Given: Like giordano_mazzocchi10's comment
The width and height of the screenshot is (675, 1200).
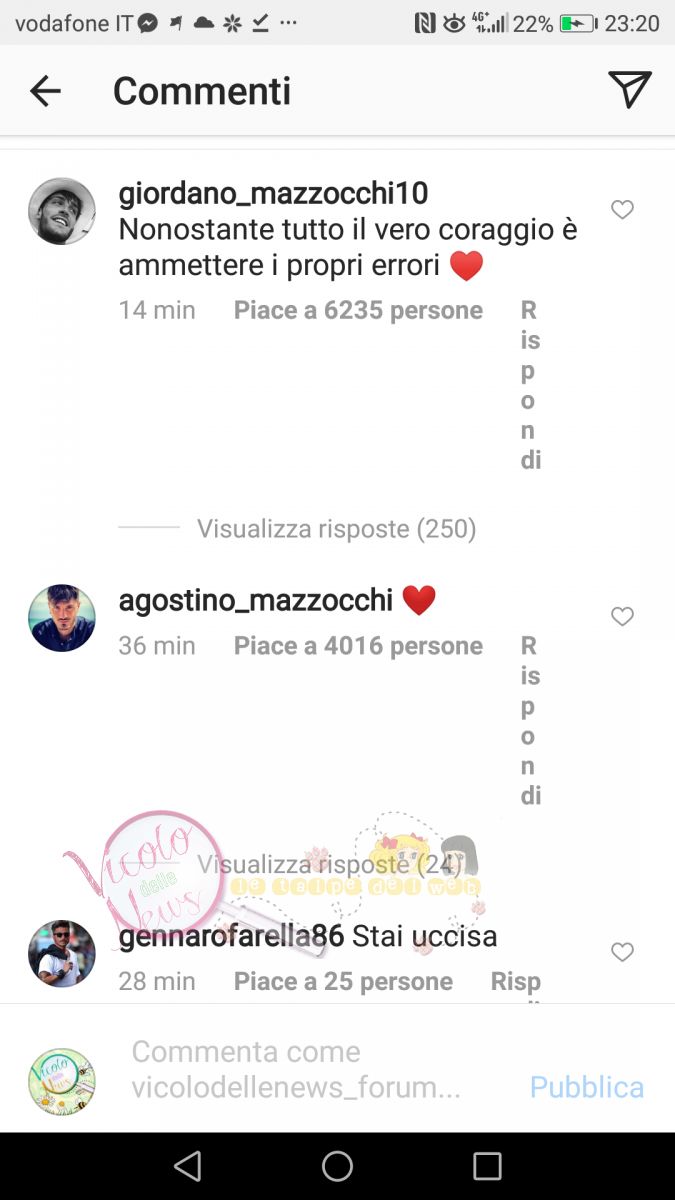Looking at the screenshot, I should point(622,210).
